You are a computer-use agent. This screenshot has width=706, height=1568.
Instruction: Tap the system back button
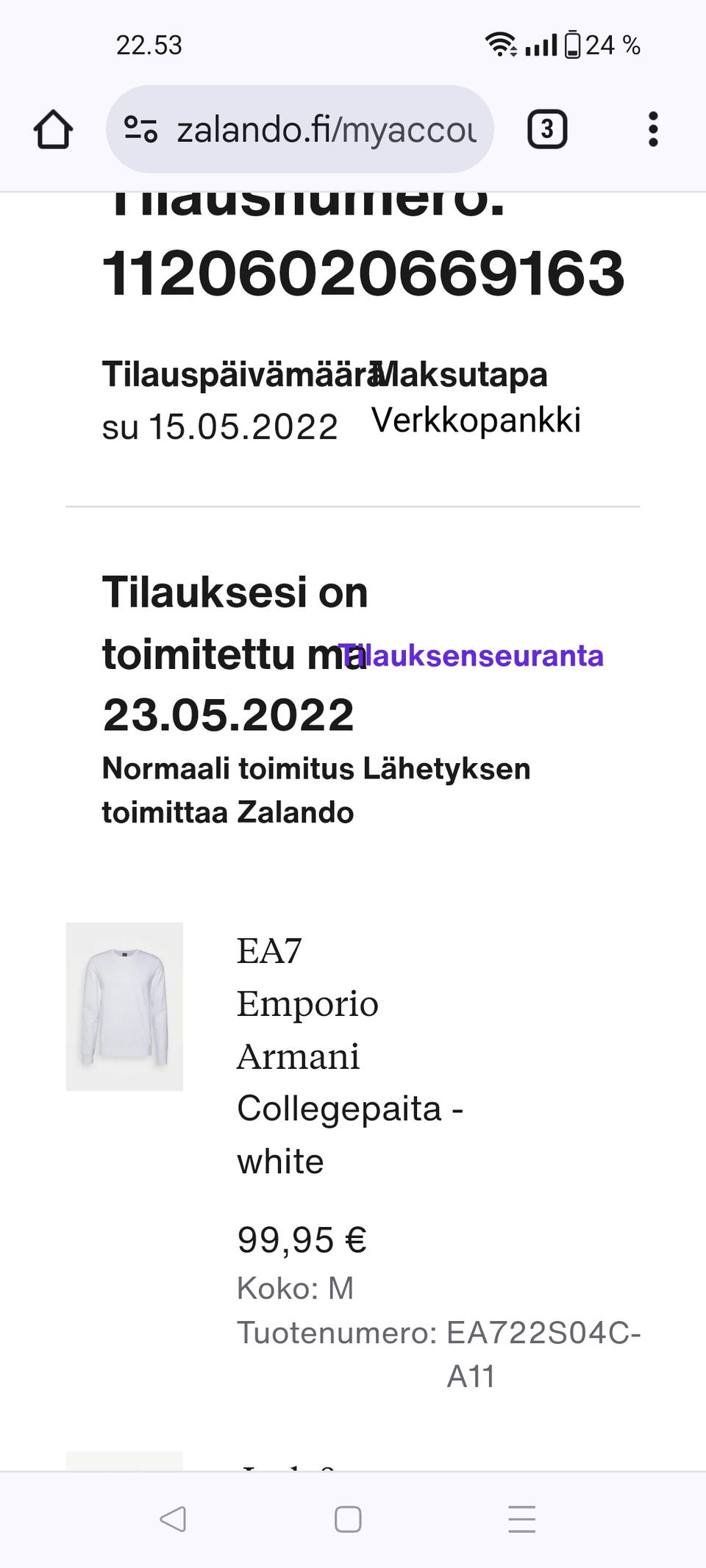click(174, 1519)
